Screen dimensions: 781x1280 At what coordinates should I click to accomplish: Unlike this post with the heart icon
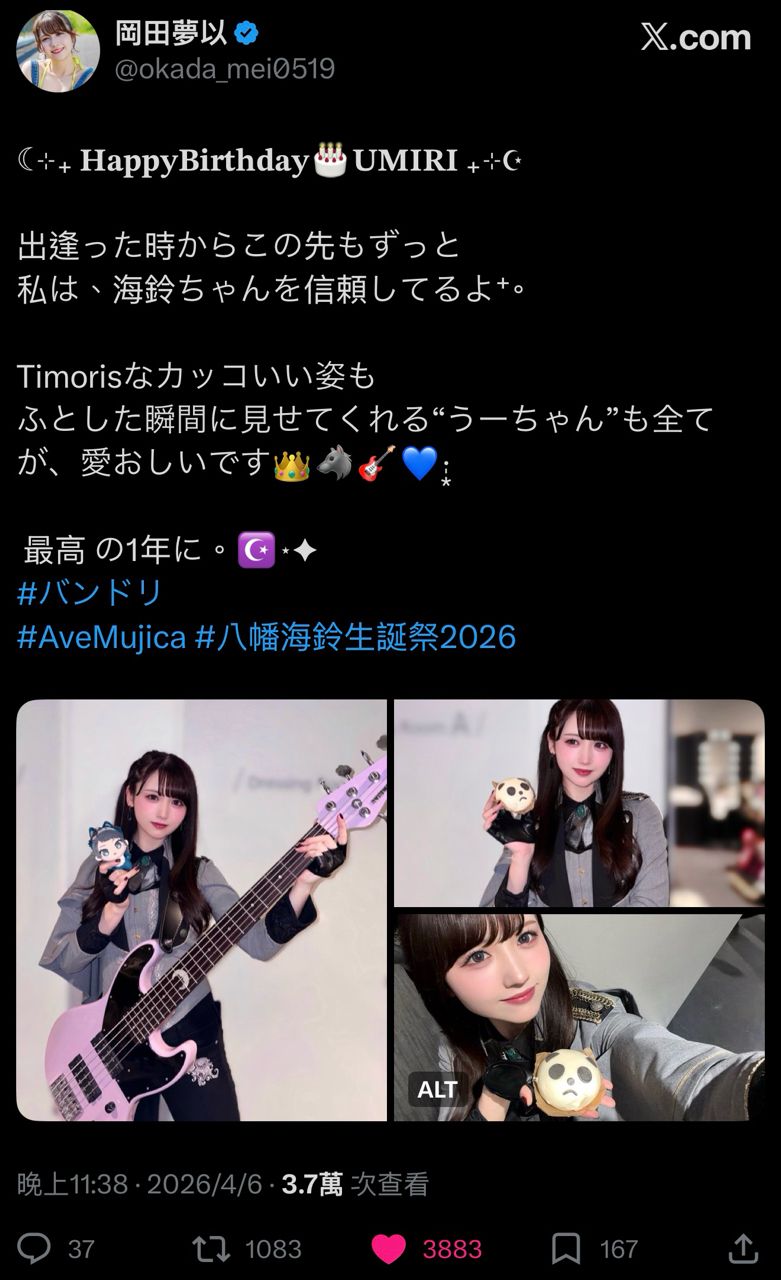[x=388, y=1248]
